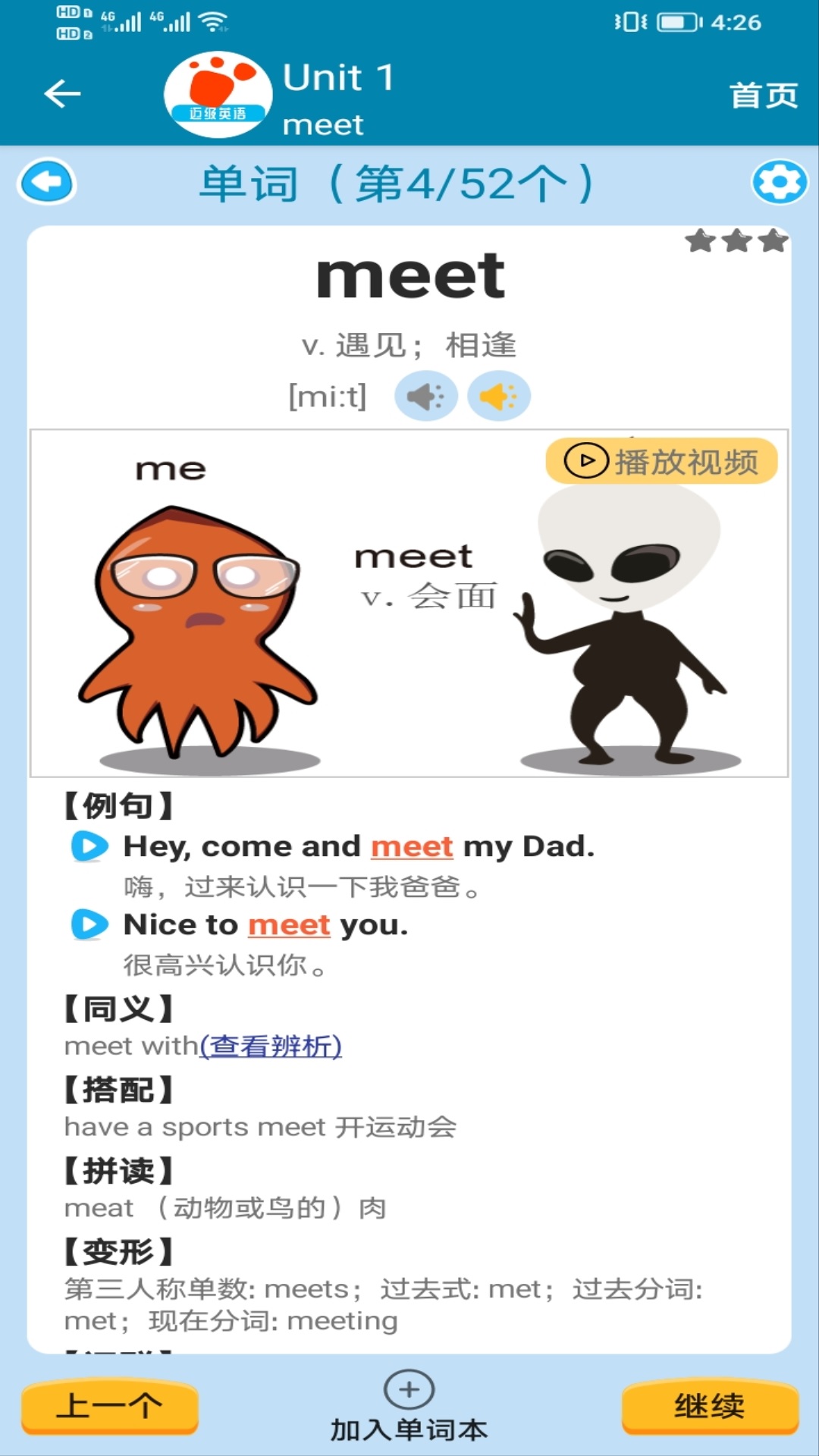Play audio for "Hey, come and meet my Dad."
Image resolution: width=819 pixels, height=1456 pixels.
coord(89,846)
